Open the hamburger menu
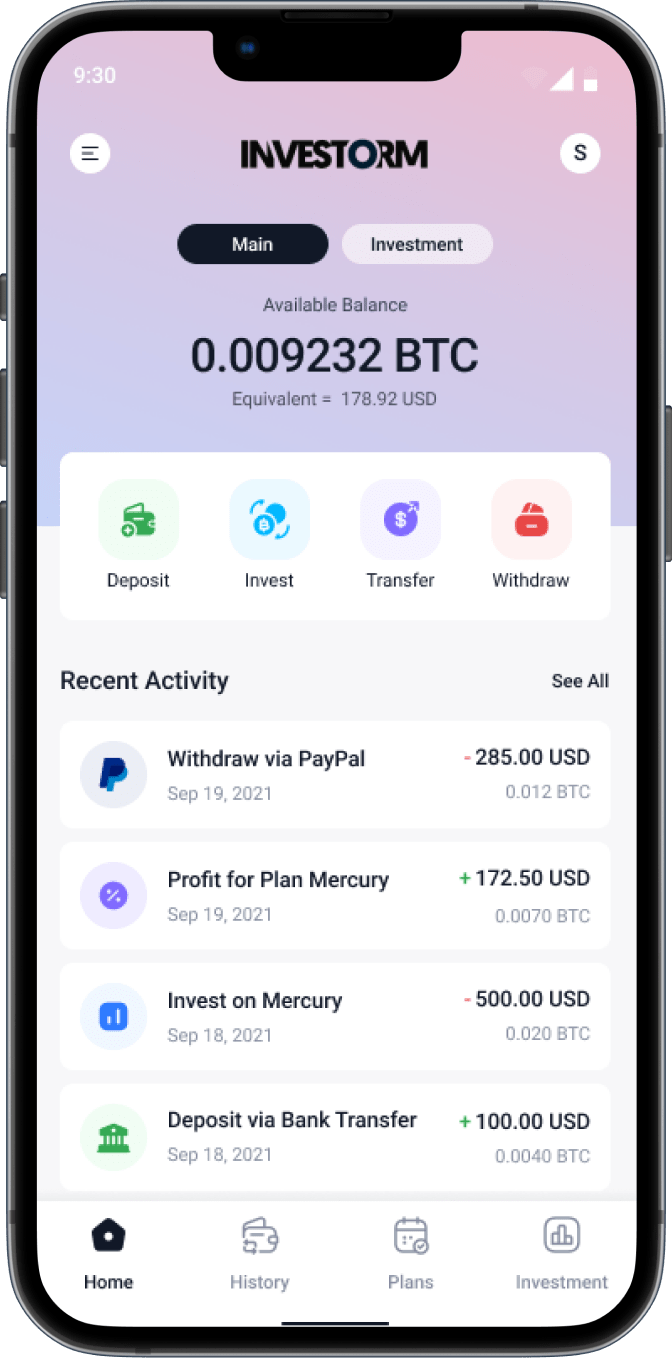Screen dimensions: 672x1358 click(90, 154)
